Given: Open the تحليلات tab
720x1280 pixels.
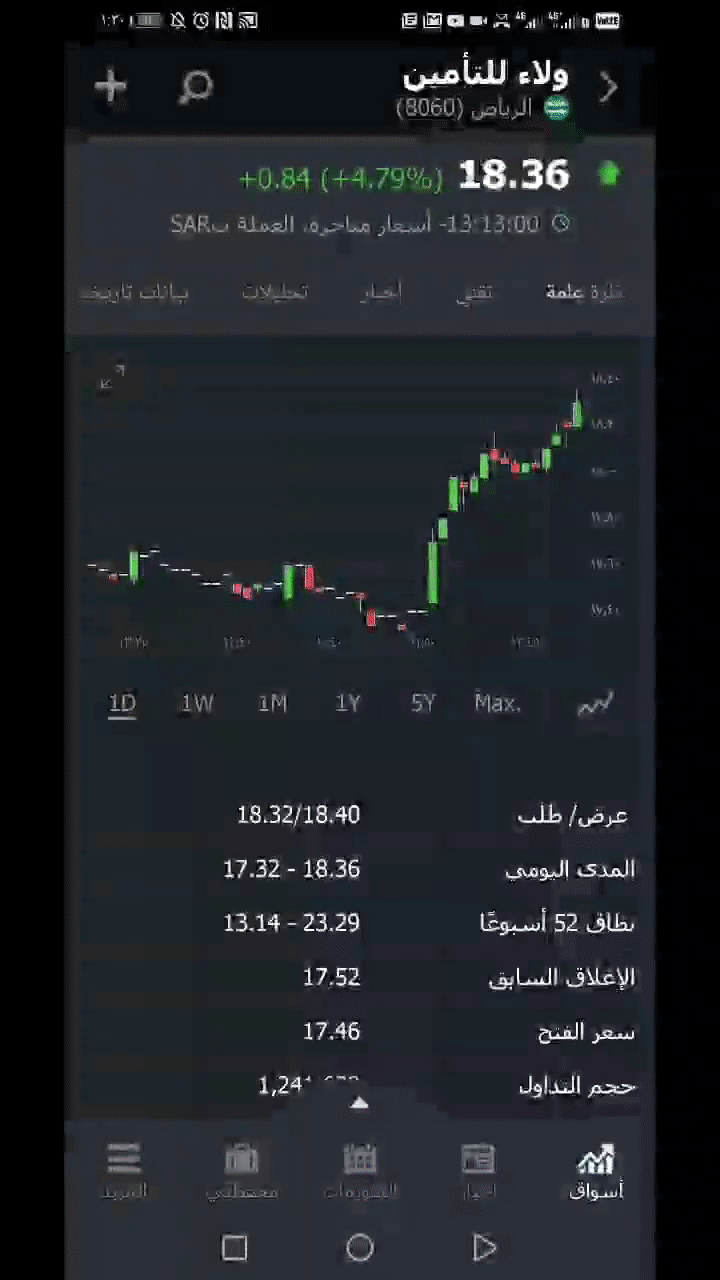Looking at the screenshot, I should [275, 292].
